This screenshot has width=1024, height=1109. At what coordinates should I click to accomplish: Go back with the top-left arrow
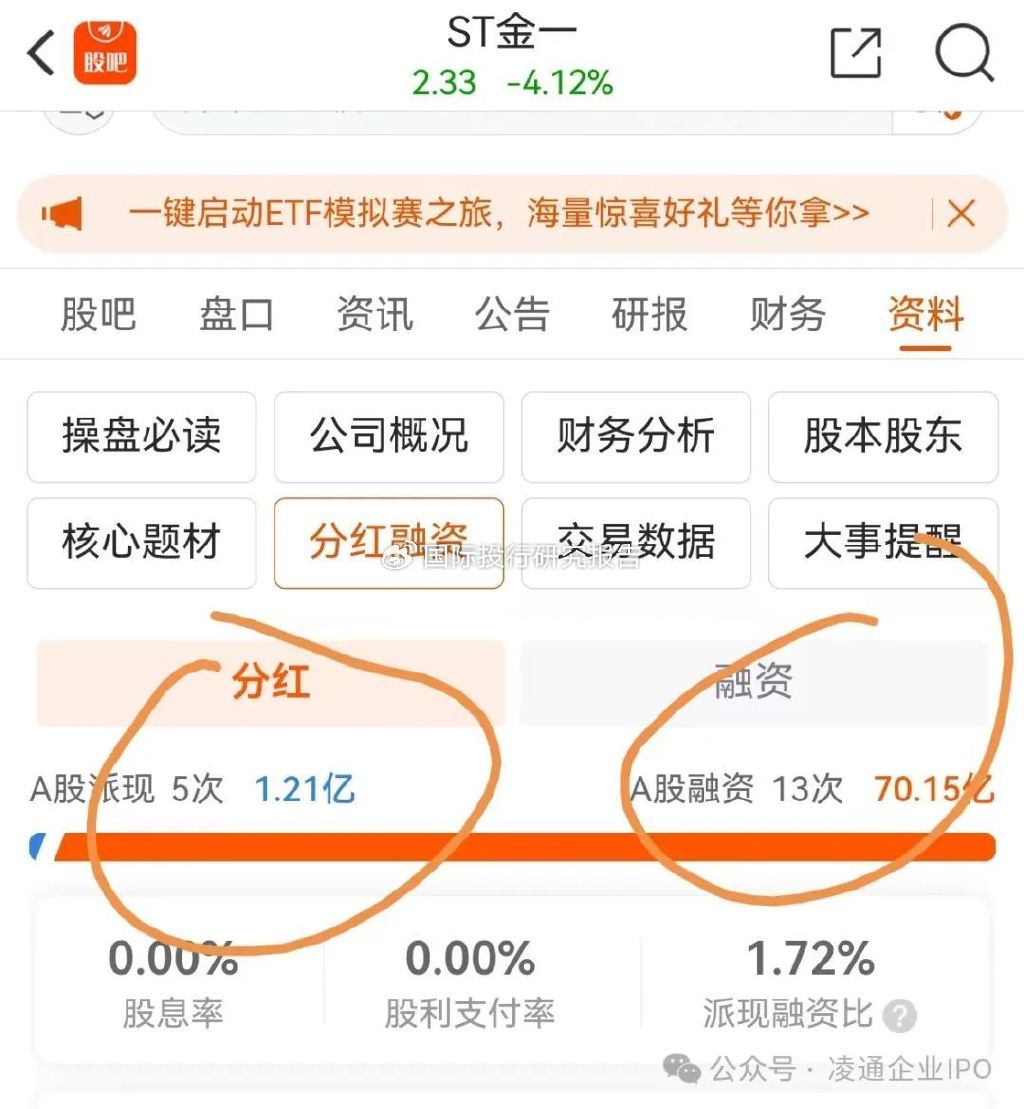click(x=40, y=52)
